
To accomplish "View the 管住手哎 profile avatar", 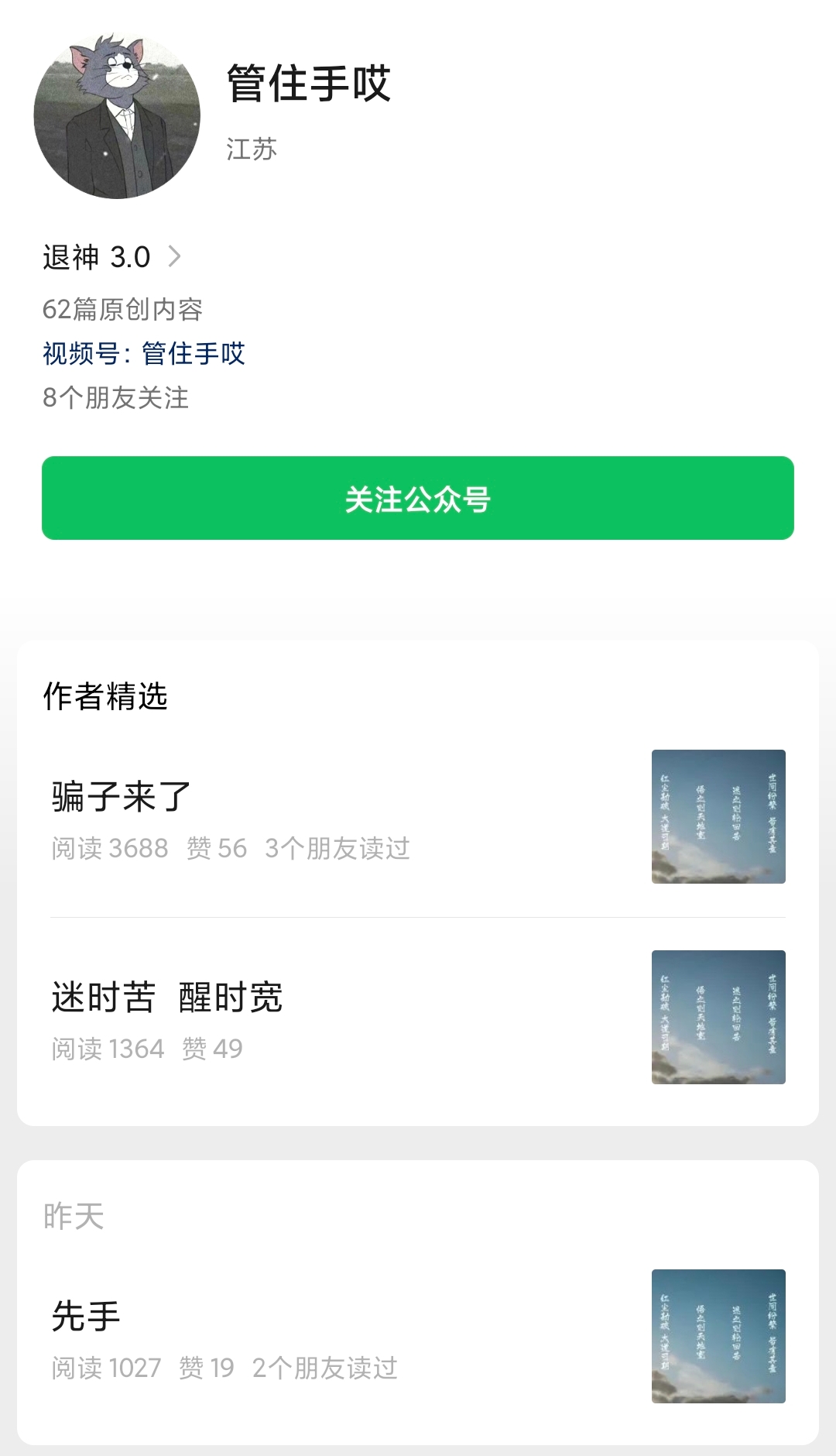I will (x=117, y=116).
